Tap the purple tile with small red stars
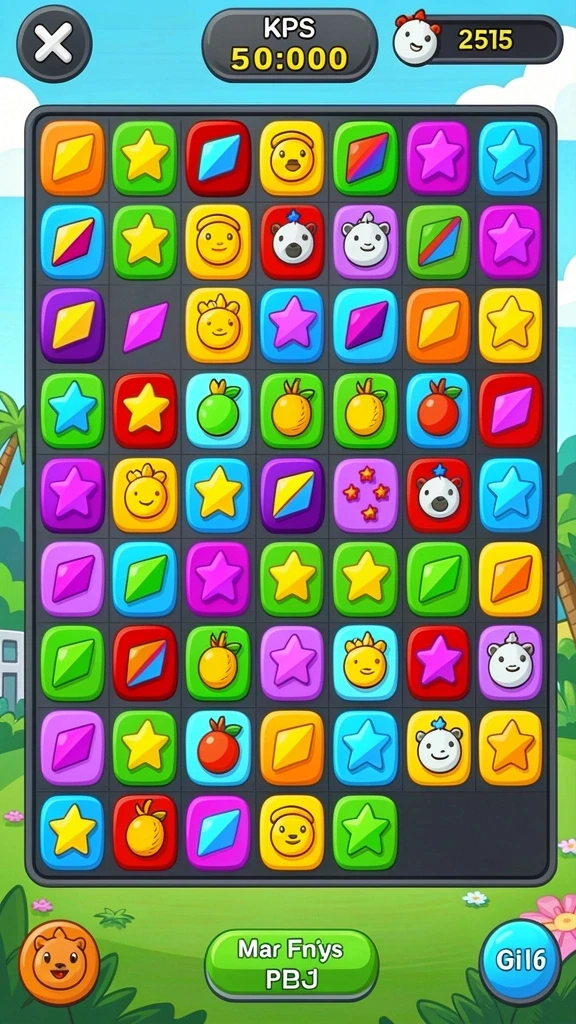 (365, 494)
